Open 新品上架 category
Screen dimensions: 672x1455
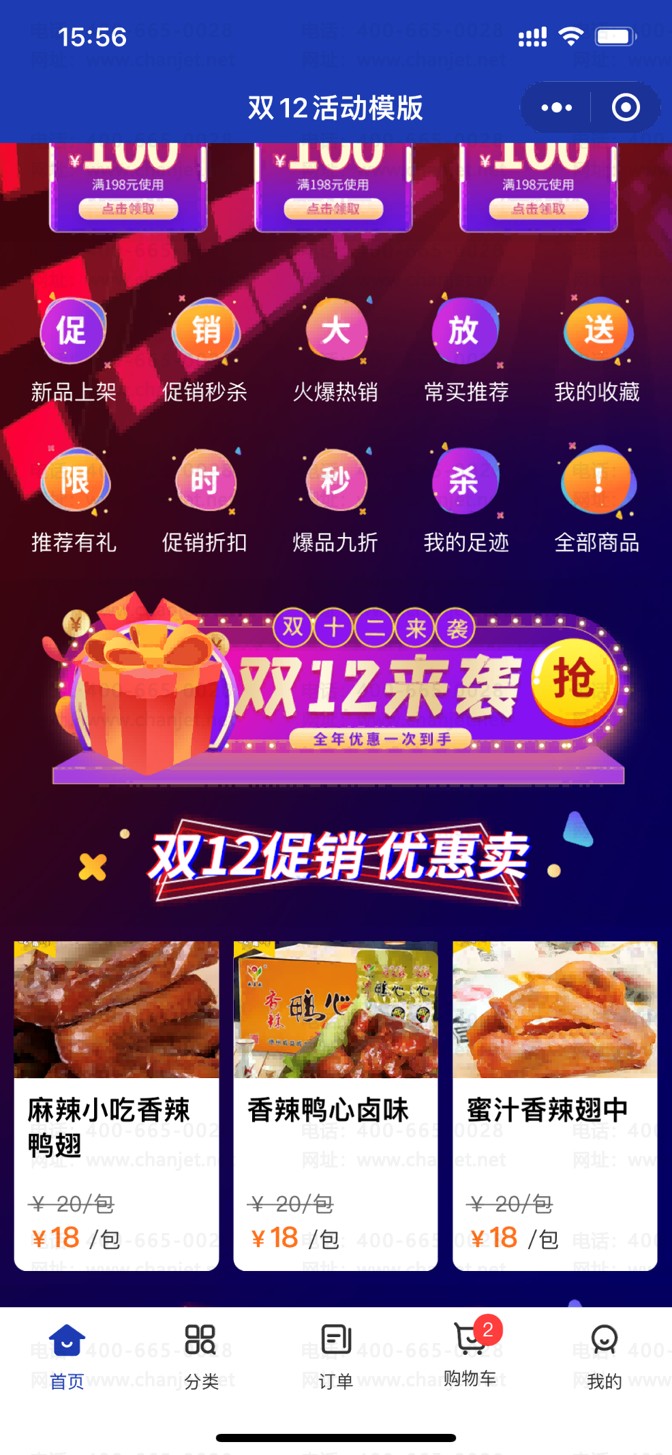pos(73,350)
